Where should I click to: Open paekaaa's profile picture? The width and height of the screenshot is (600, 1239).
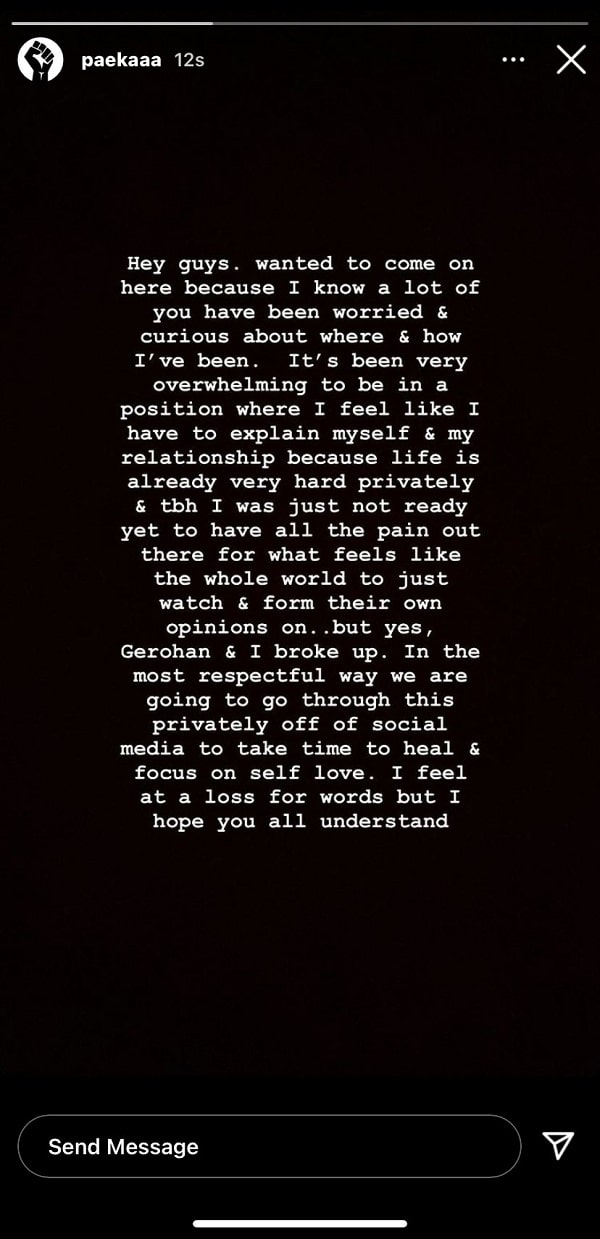point(40,60)
